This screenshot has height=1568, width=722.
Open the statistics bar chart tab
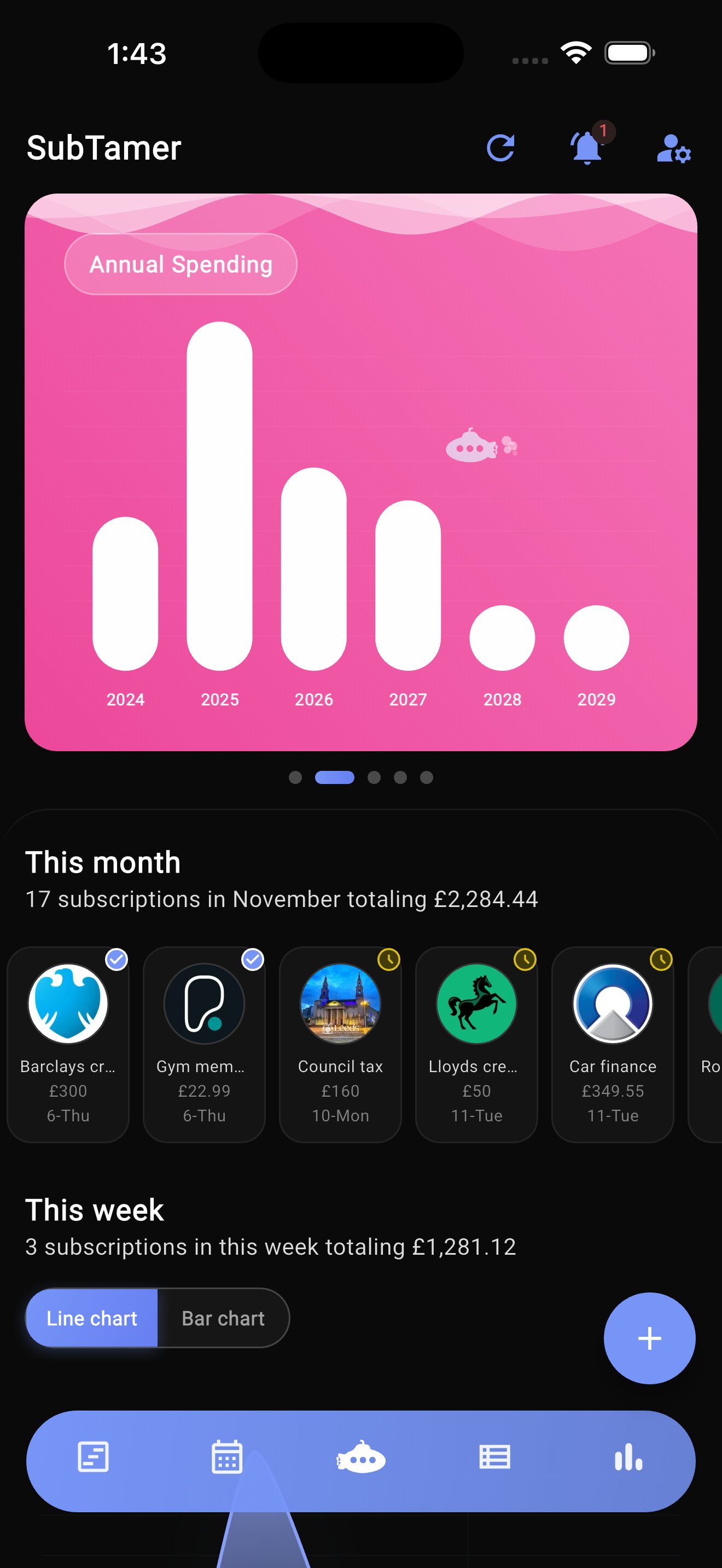pos(628,1457)
